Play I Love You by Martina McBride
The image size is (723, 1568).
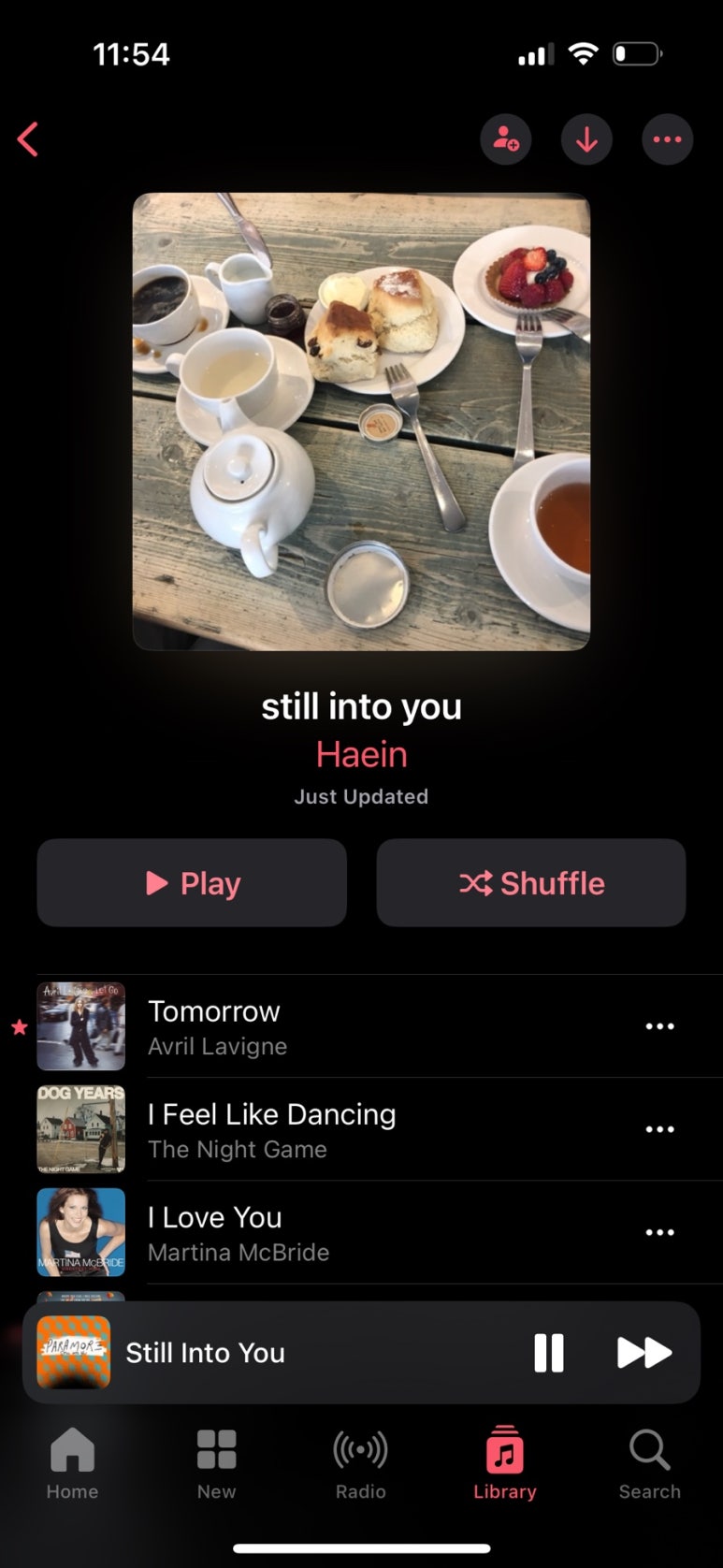pyautogui.click(x=281, y=1232)
